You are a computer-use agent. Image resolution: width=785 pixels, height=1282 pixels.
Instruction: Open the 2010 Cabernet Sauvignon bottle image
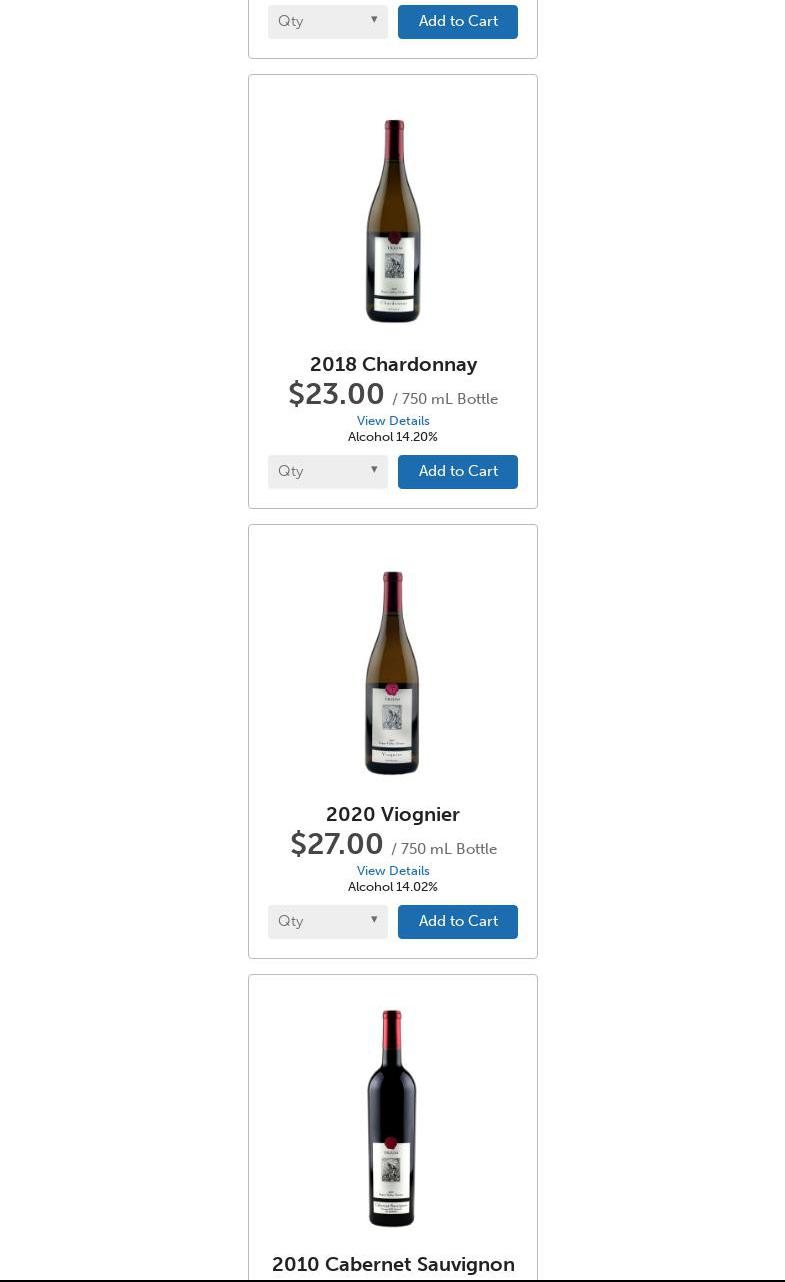click(391, 1118)
